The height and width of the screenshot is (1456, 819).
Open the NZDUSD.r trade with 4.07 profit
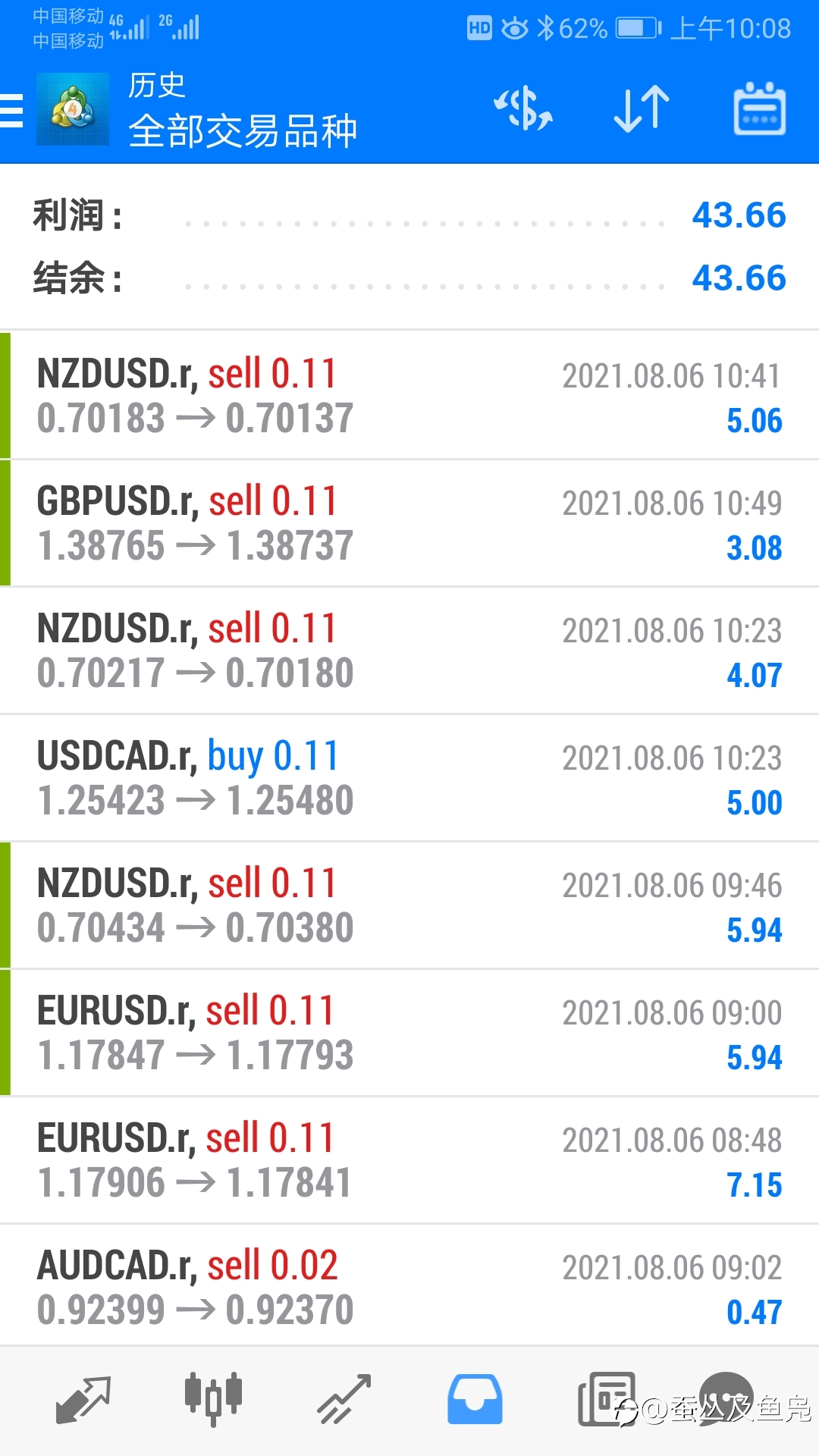pos(409,650)
